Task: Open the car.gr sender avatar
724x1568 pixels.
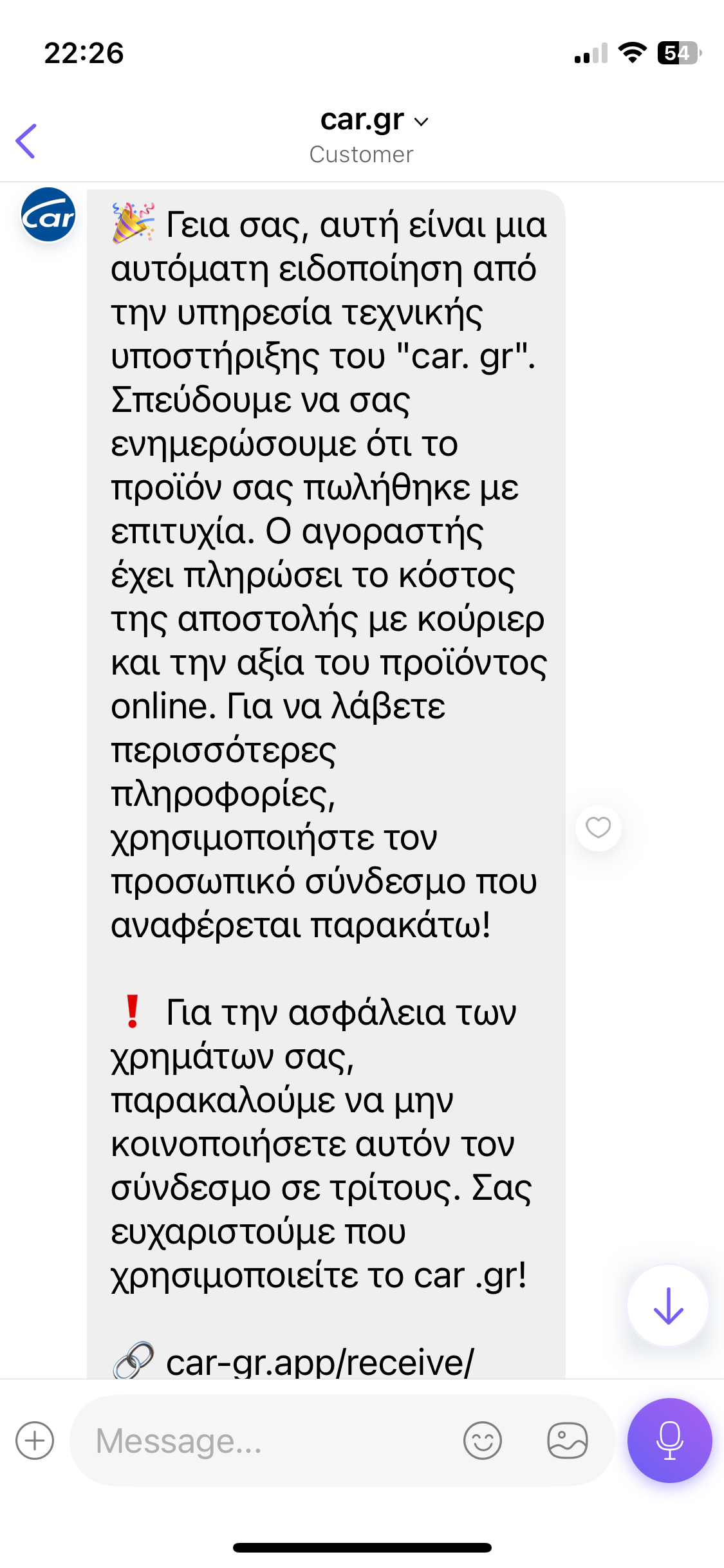Action: pyautogui.click(x=48, y=215)
